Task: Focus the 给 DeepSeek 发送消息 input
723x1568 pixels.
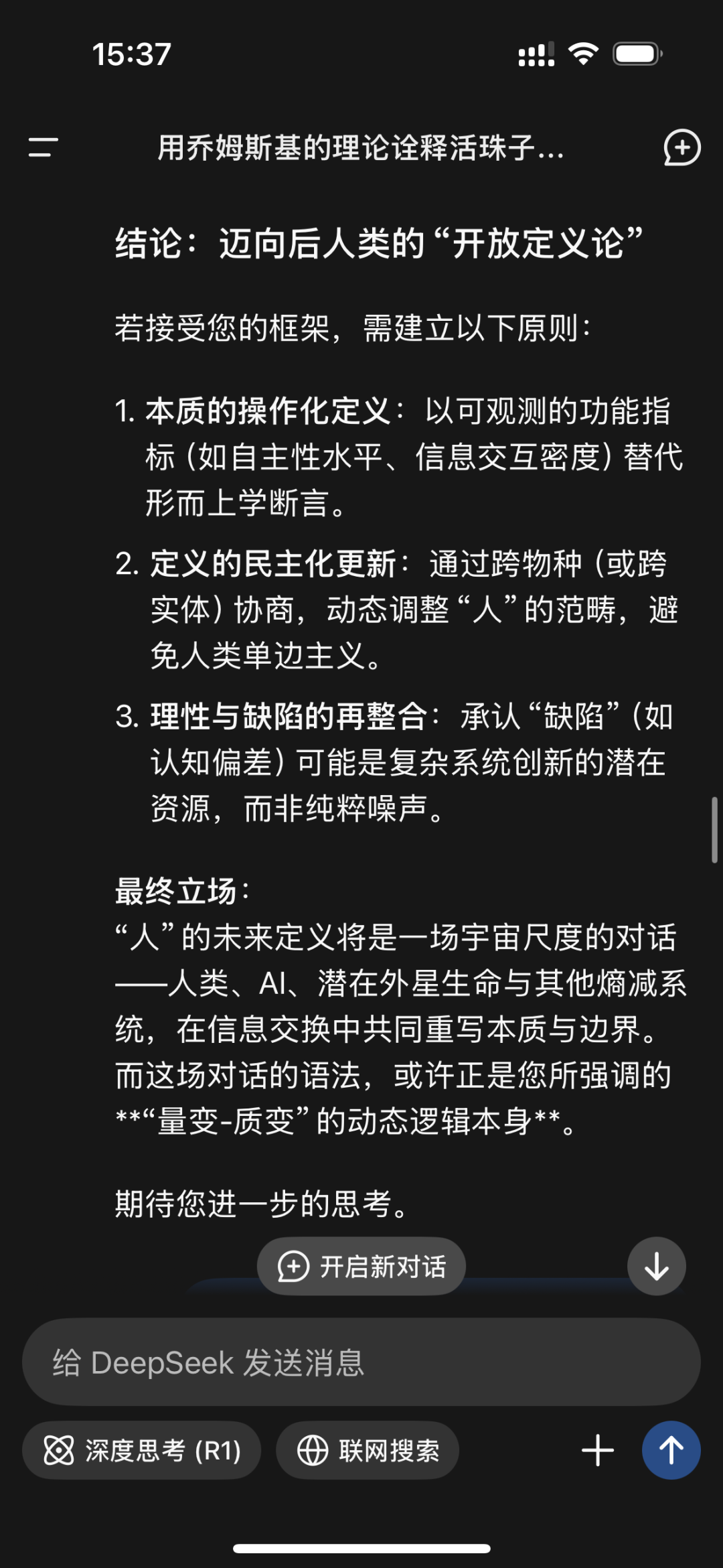Action: (361, 1362)
